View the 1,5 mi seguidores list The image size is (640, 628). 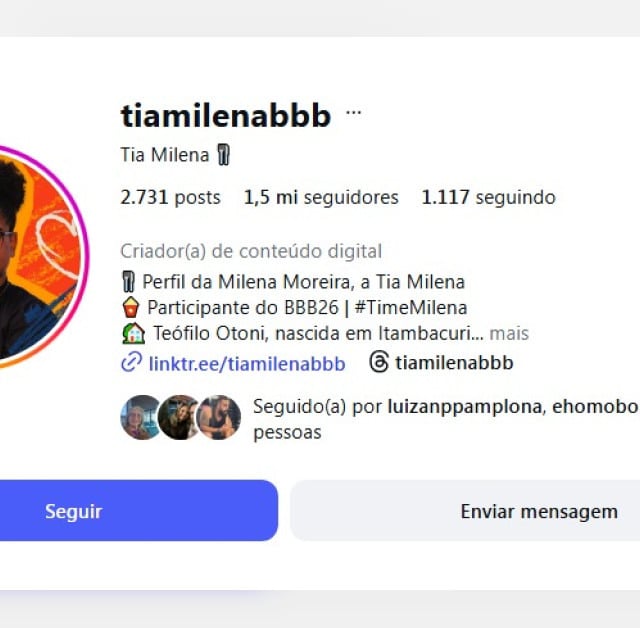[321, 197]
